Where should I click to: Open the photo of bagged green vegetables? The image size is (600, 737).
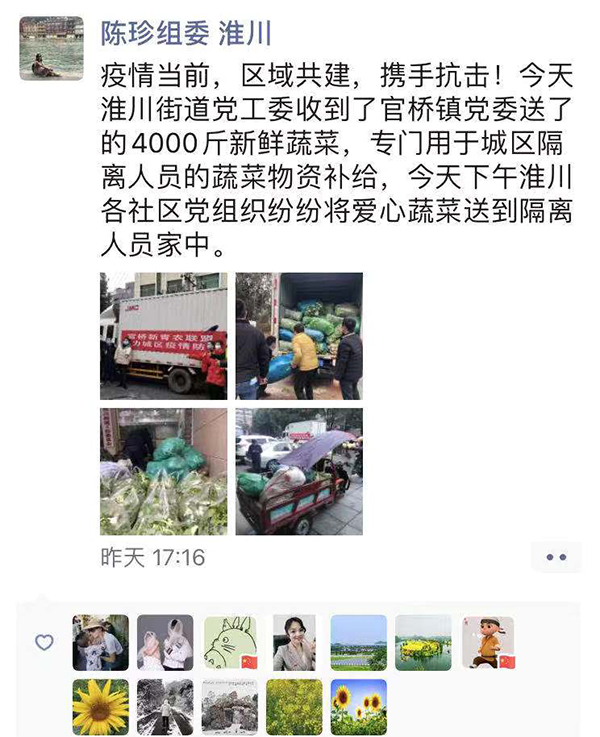click(163, 471)
